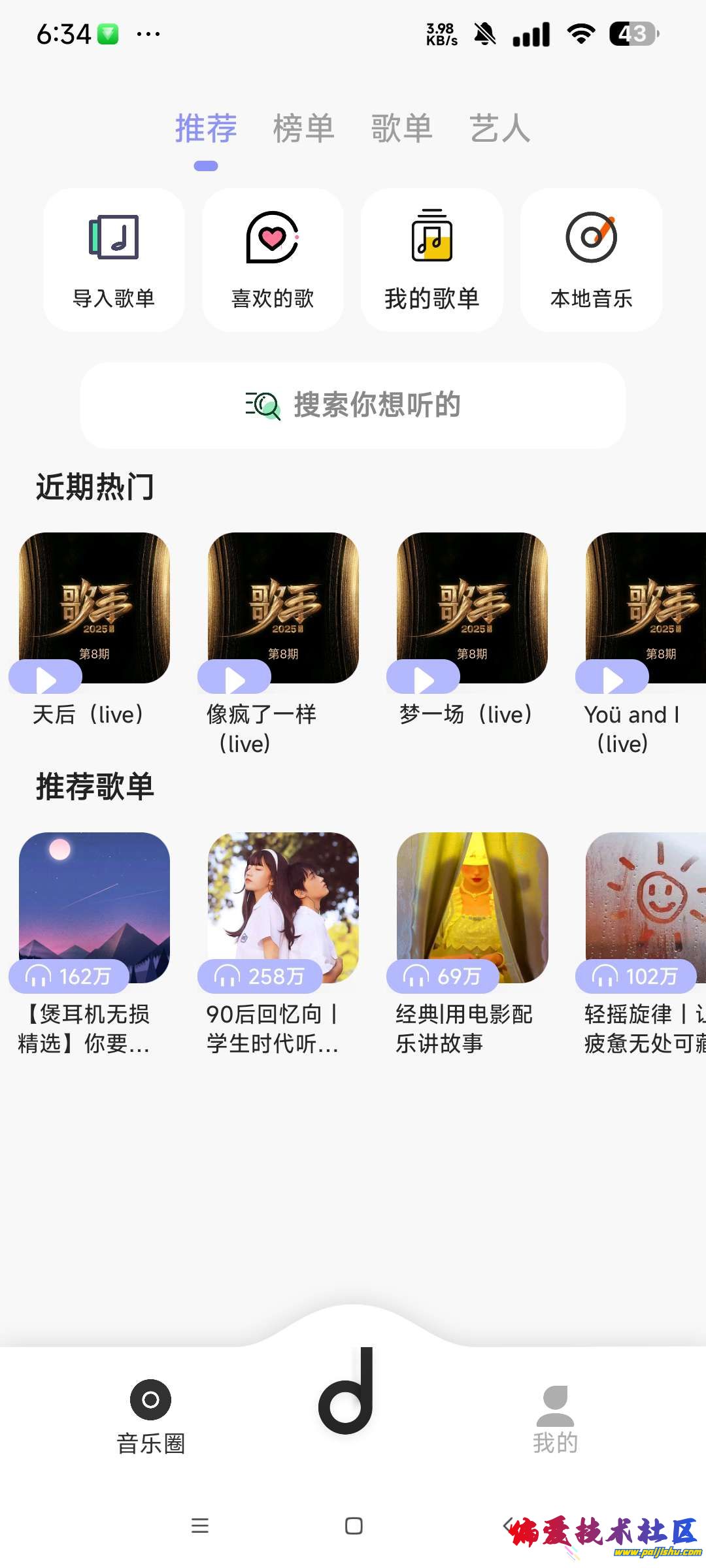706x1568 pixels.
Task: Switch to the 歌单 tab
Action: 401,128
